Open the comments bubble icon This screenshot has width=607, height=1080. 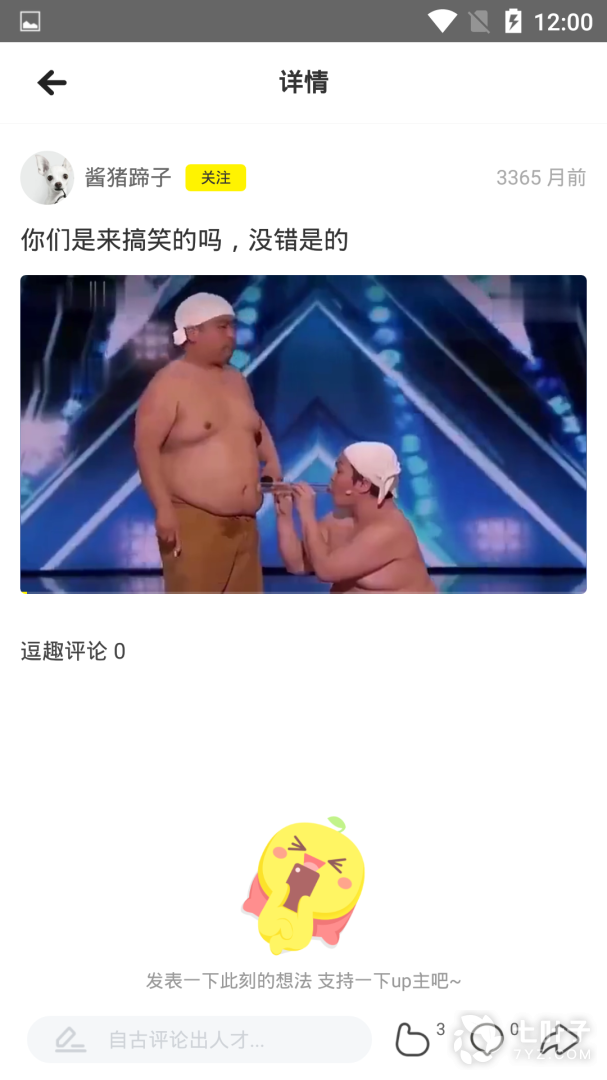coord(487,1040)
